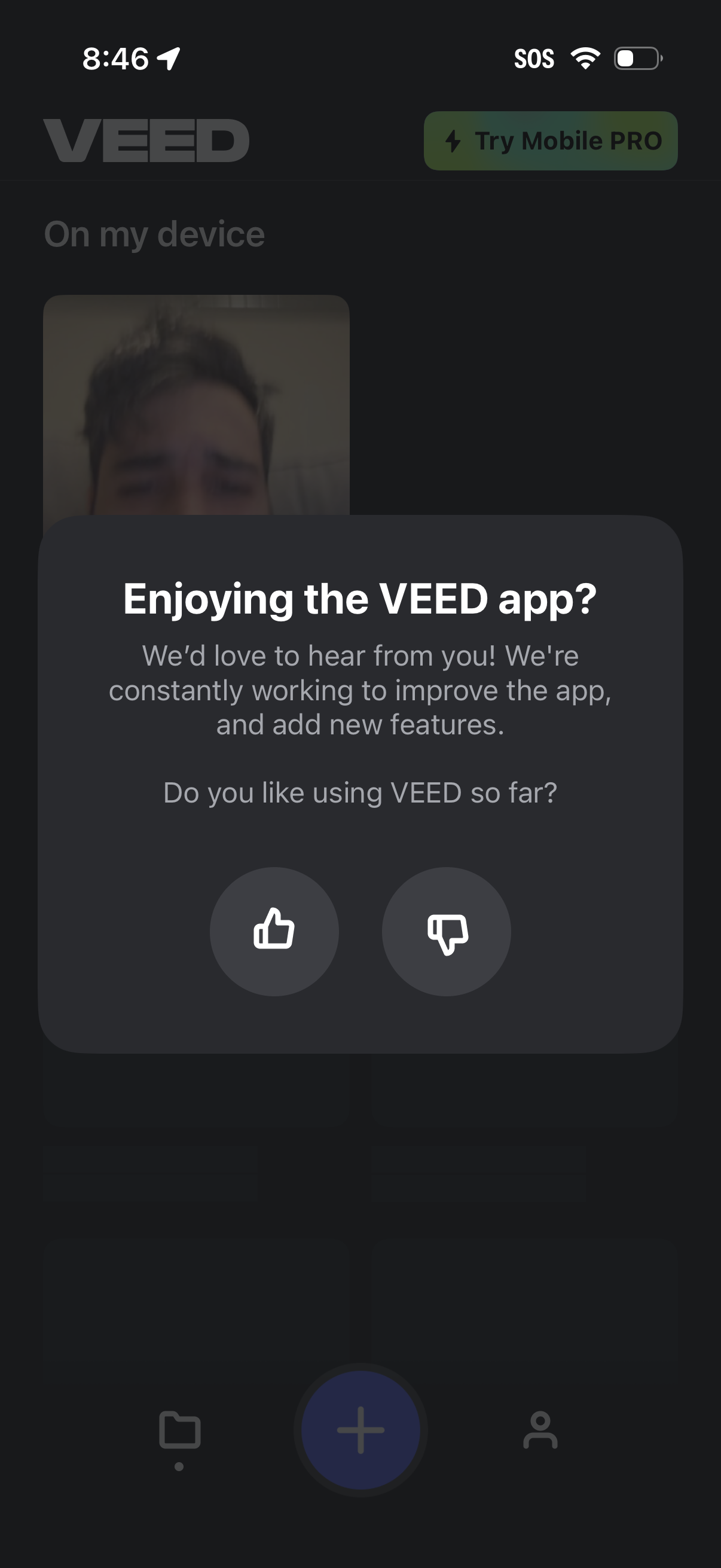Expand the feedback dialog by tapping its title
This screenshot has width=721, height=1568.
click(x=360, y=600)
